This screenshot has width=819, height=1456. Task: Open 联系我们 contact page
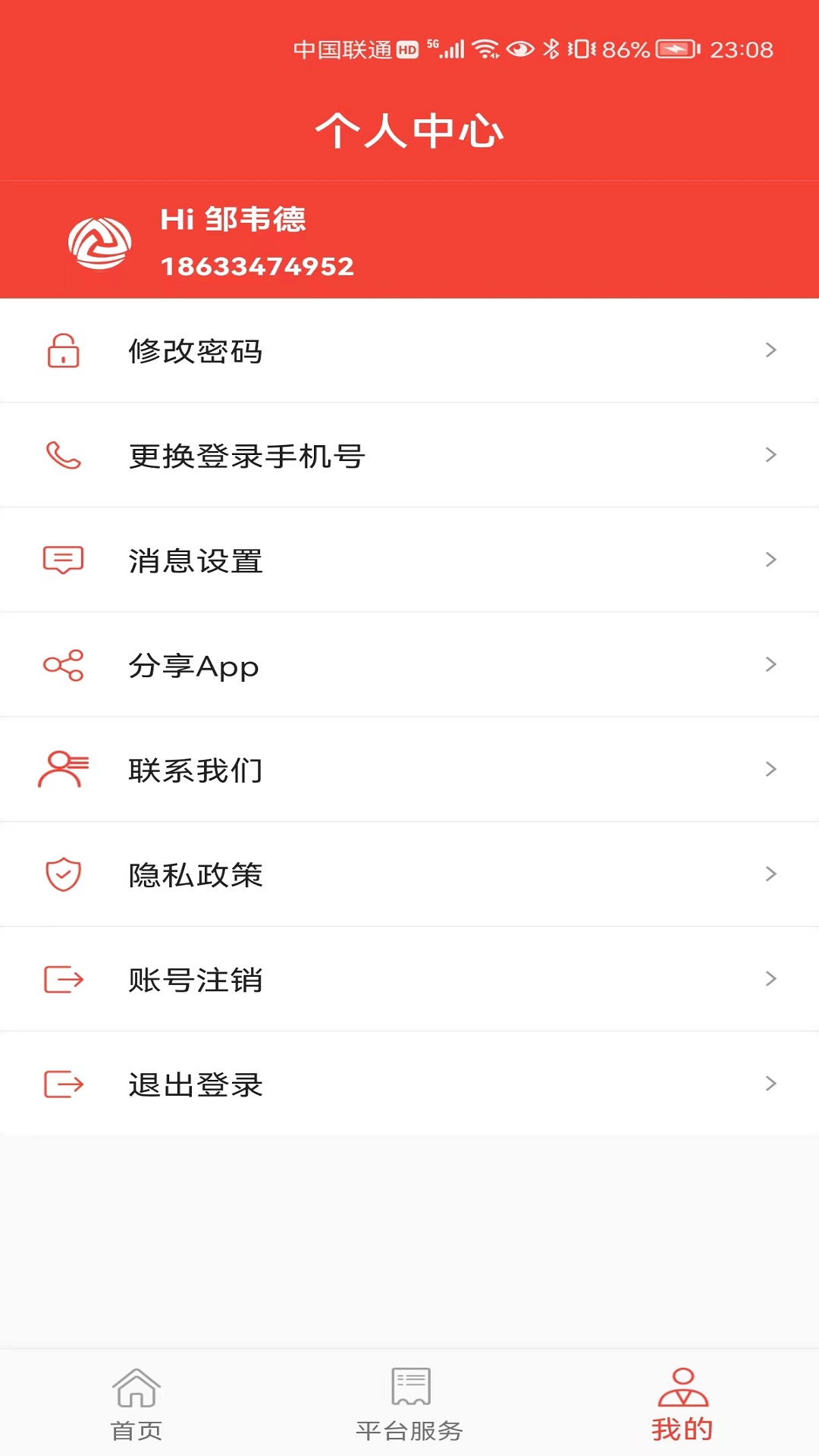click(x=409, y=770)
